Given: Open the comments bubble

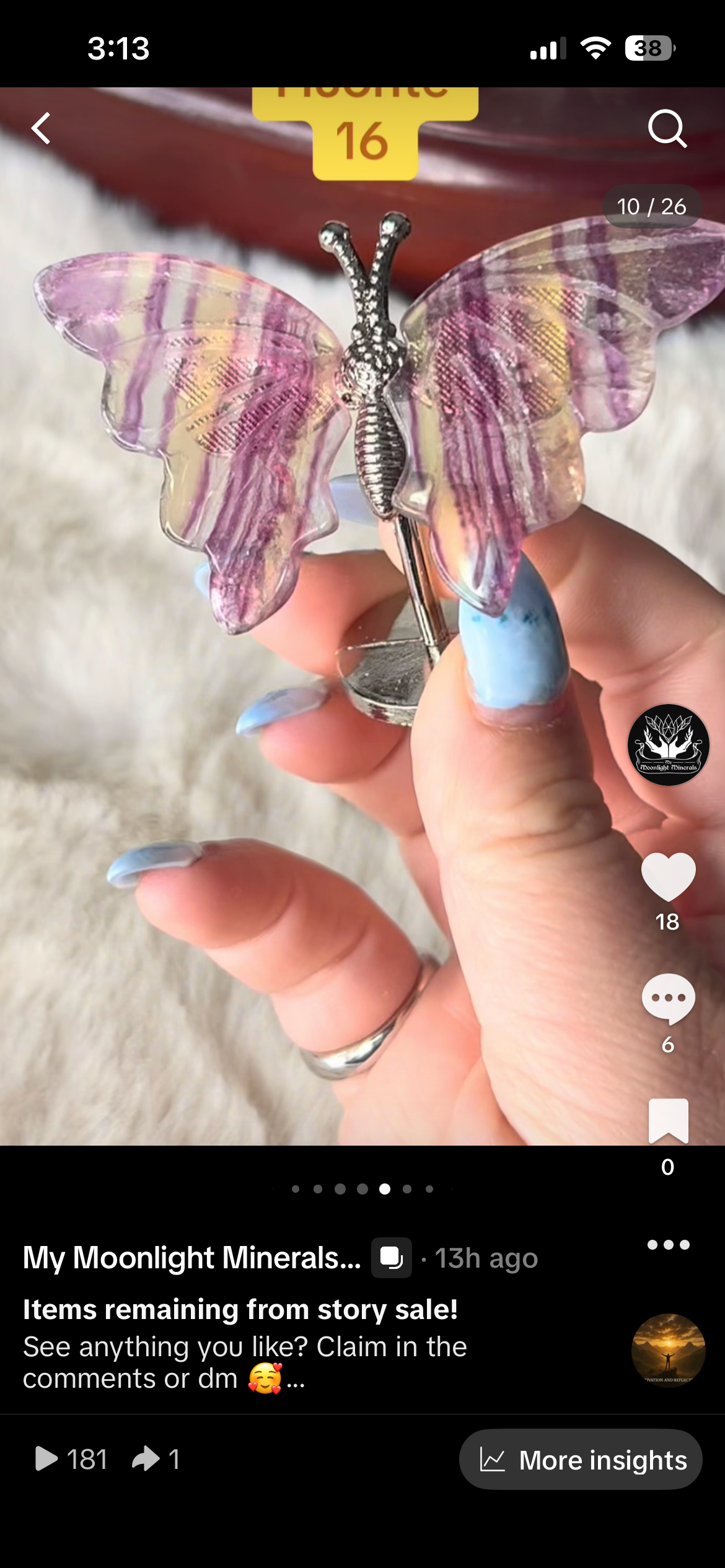Looking at the screenshot, I should point(668,998).
